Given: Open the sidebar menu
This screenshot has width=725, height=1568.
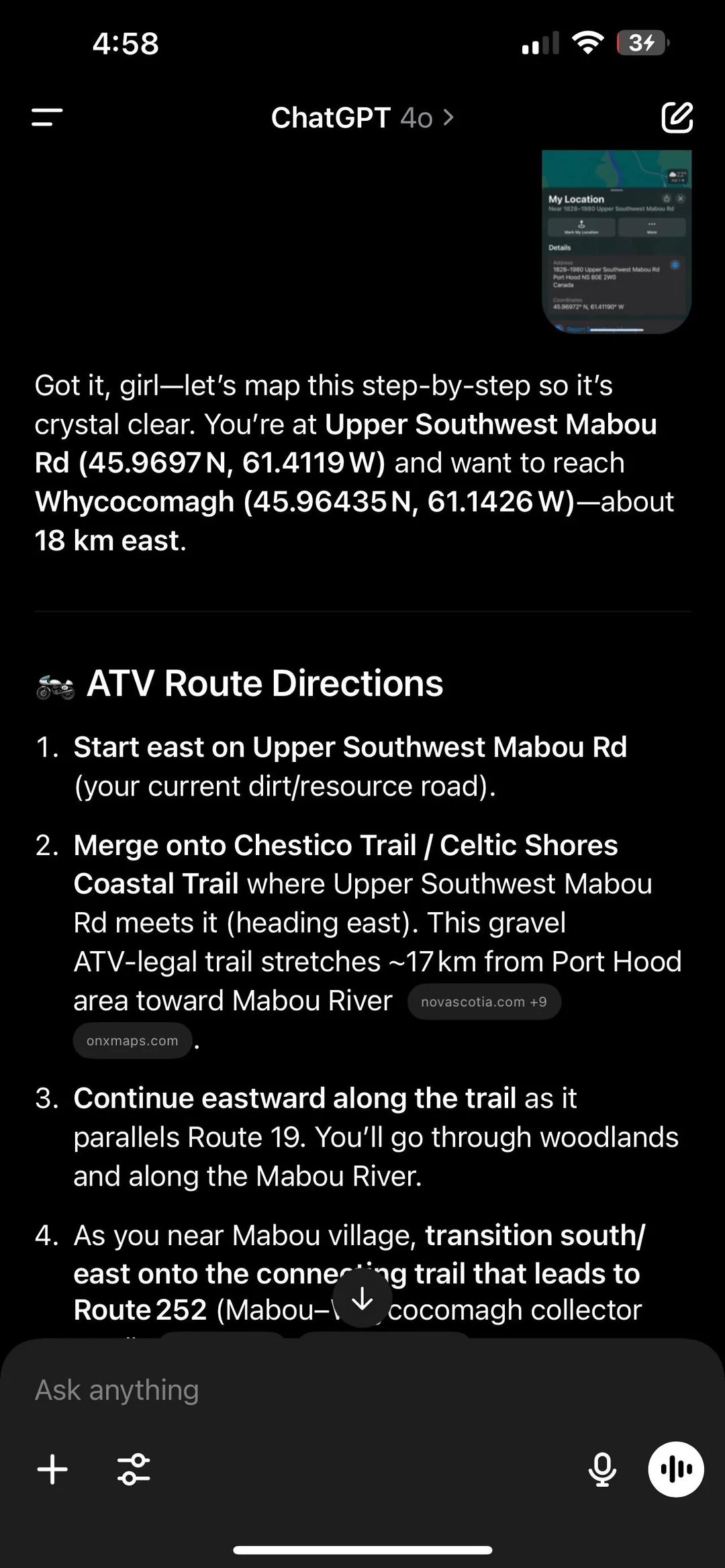Looking at the screenshot, I should pyautogui.click(x=47, y=117).
